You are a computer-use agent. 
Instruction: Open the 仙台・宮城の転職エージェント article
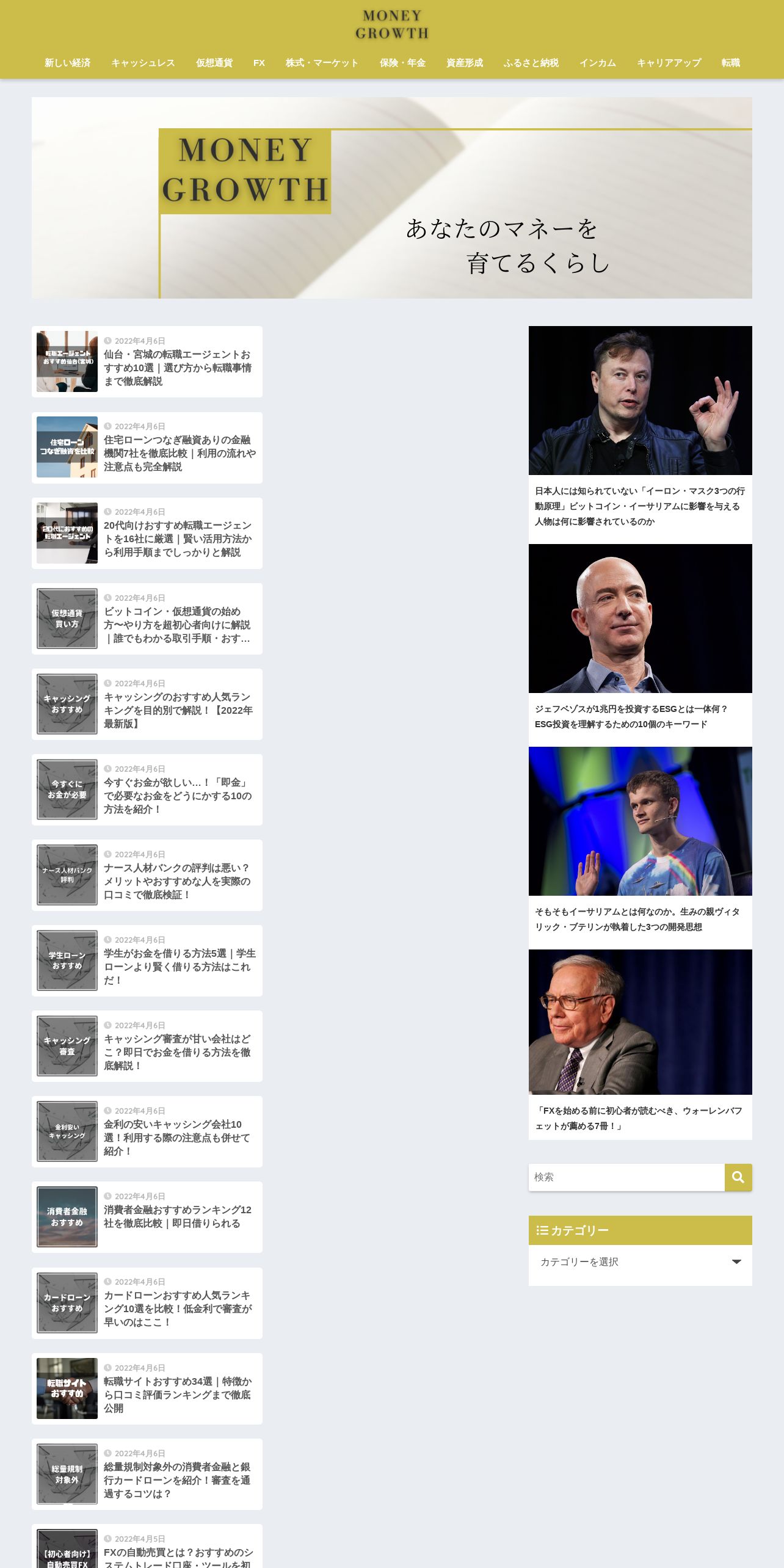tap(147, 361)
